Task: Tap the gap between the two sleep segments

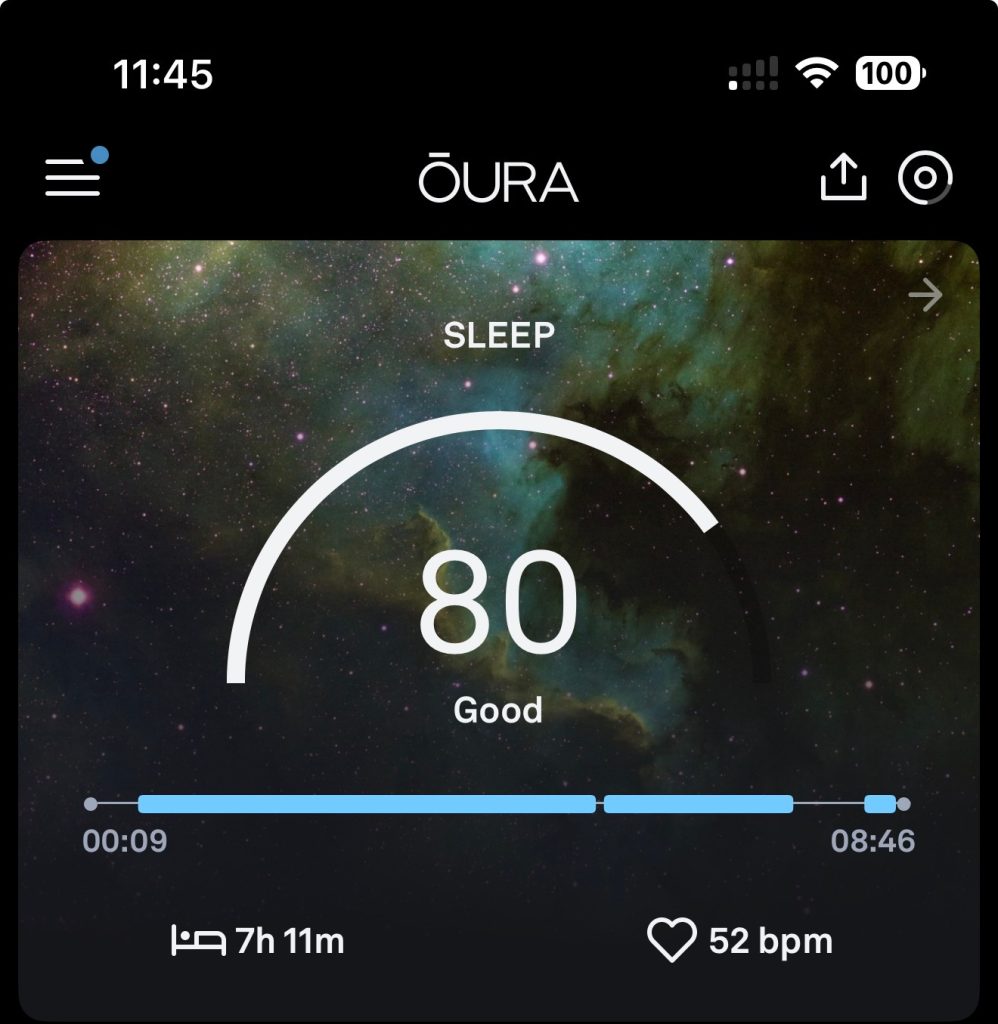Action: (x=600, y=803)
